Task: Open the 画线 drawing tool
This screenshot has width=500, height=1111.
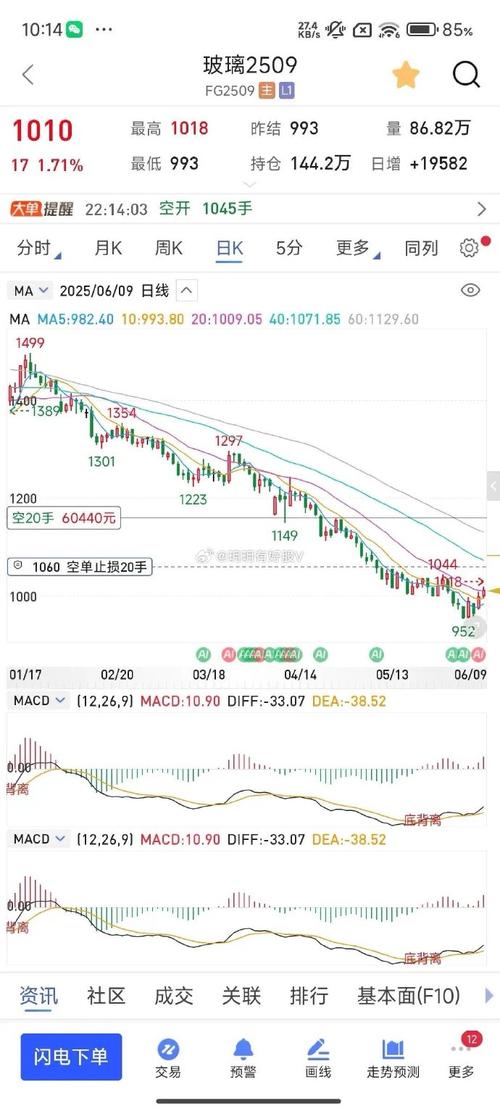Action: click(318, 1059)
